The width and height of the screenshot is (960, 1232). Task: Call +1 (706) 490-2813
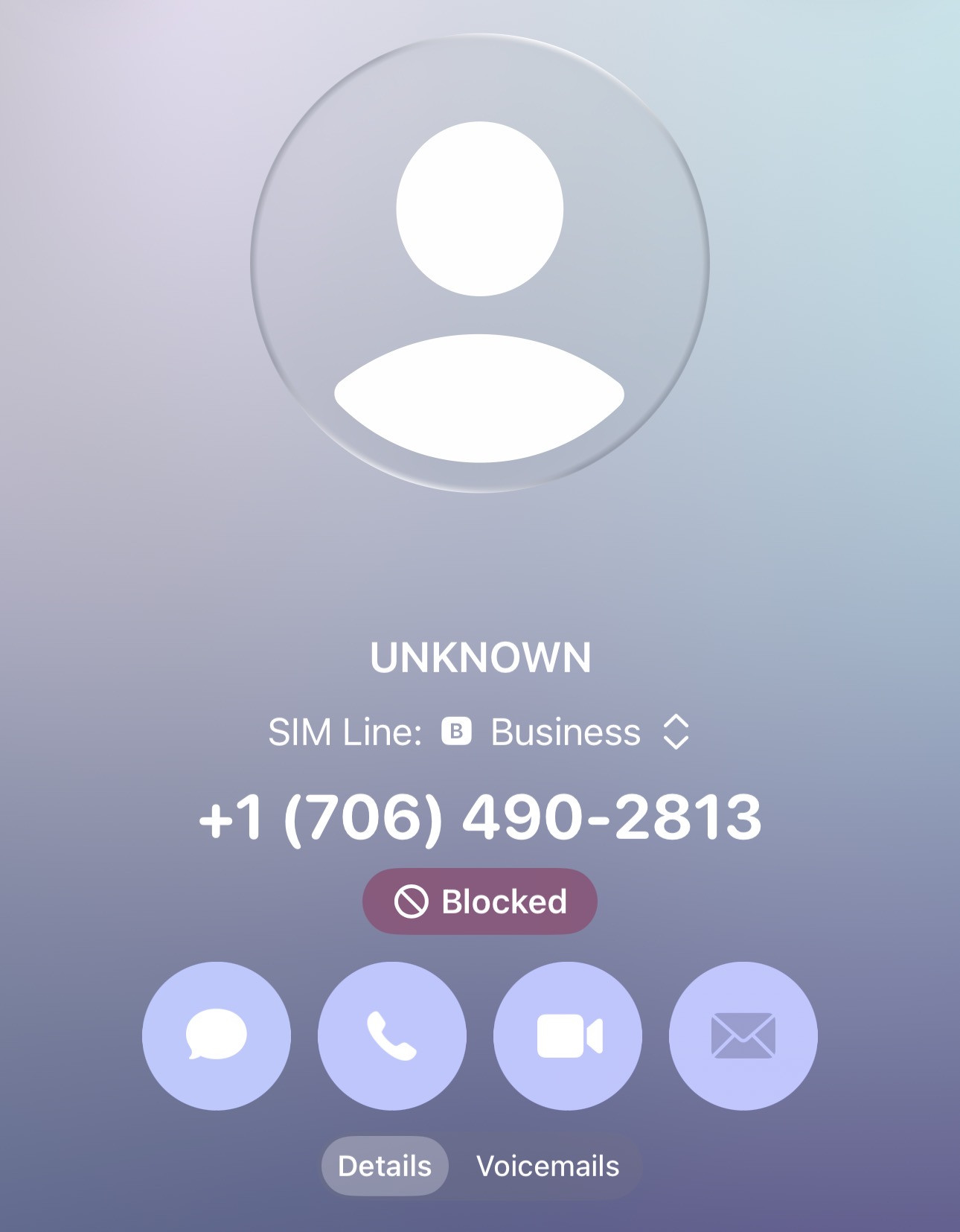(x=391, y=1035)
